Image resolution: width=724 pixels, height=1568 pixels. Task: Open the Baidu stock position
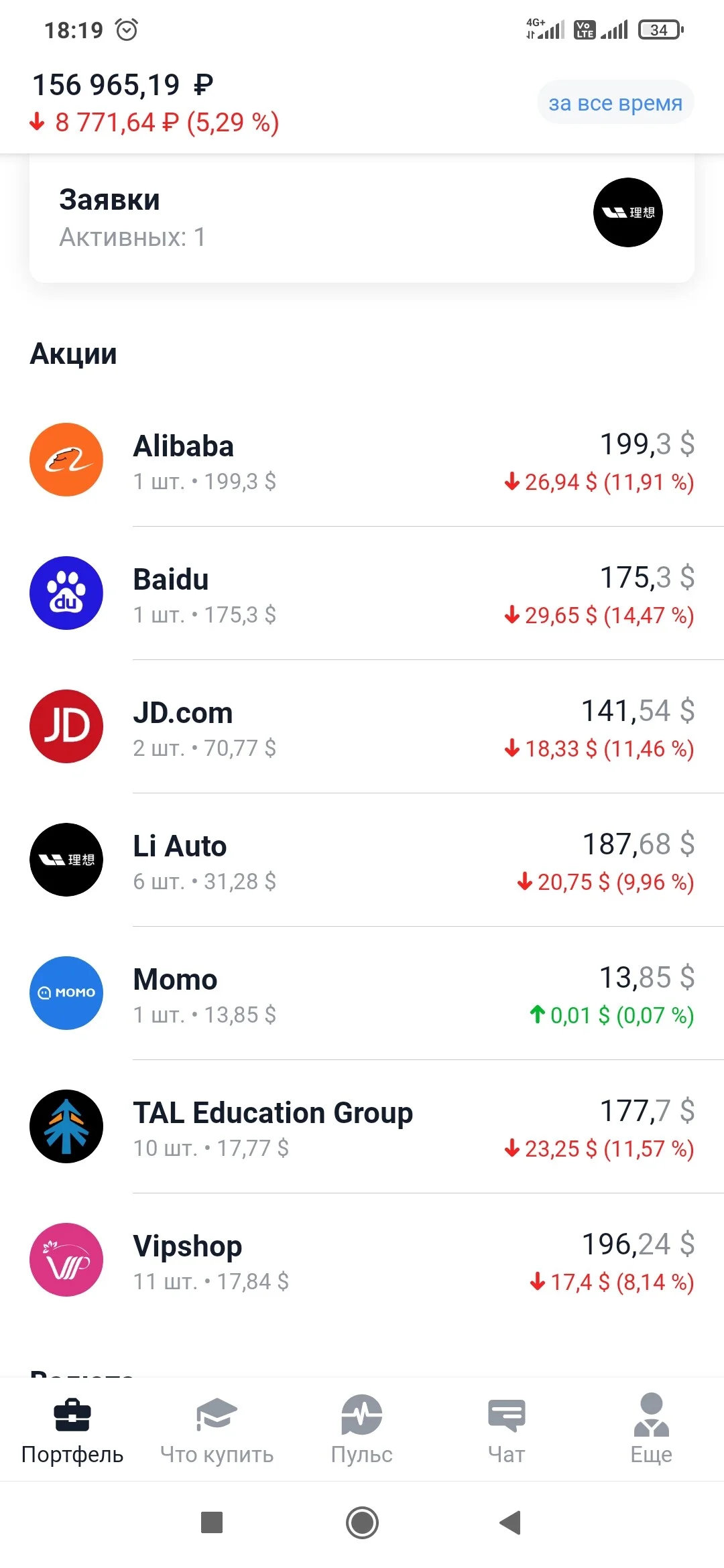(x=362, y=594)
